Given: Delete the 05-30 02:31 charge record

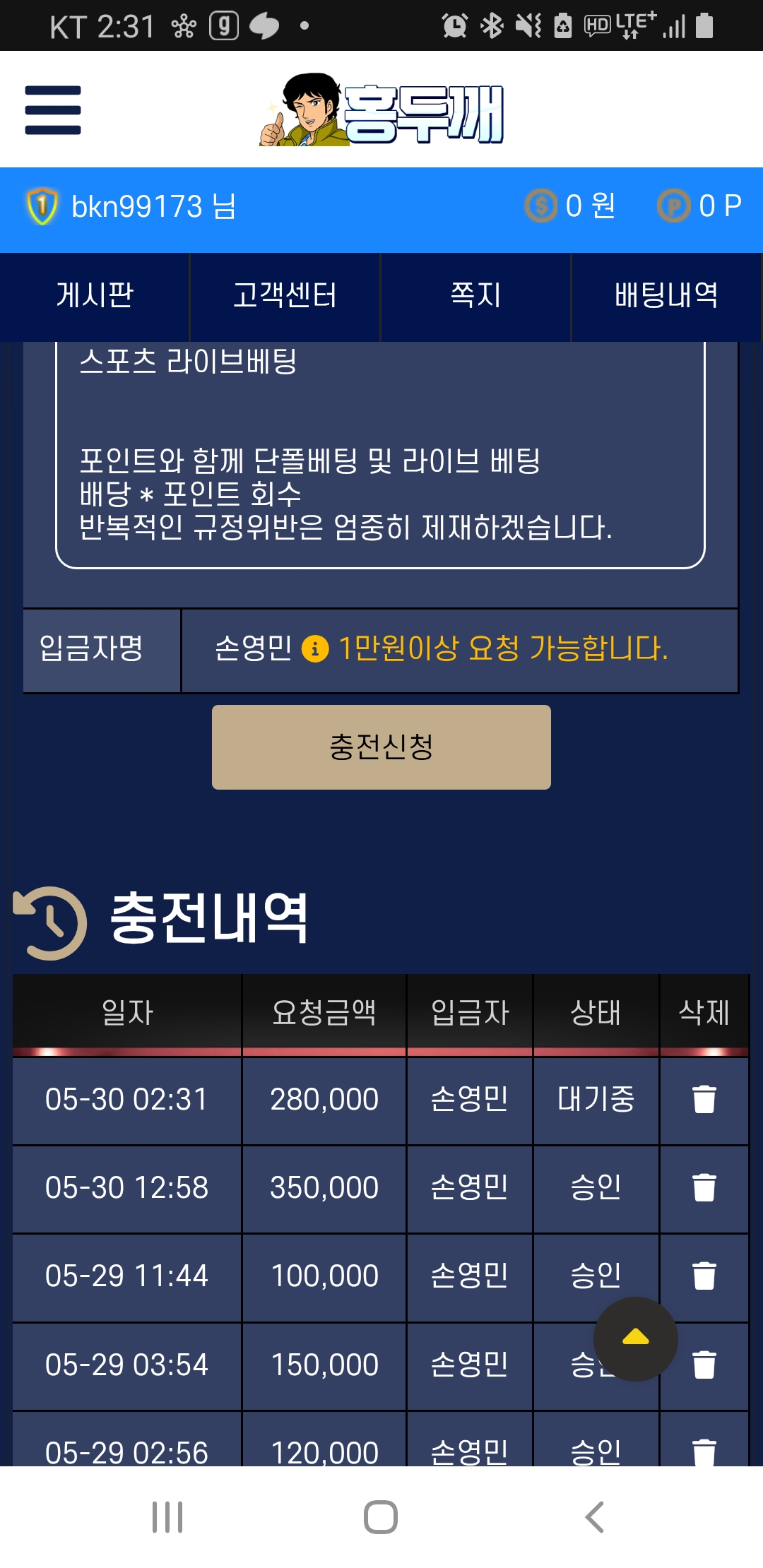Looking at the screenshot, I should click(x=704, y=1099).
